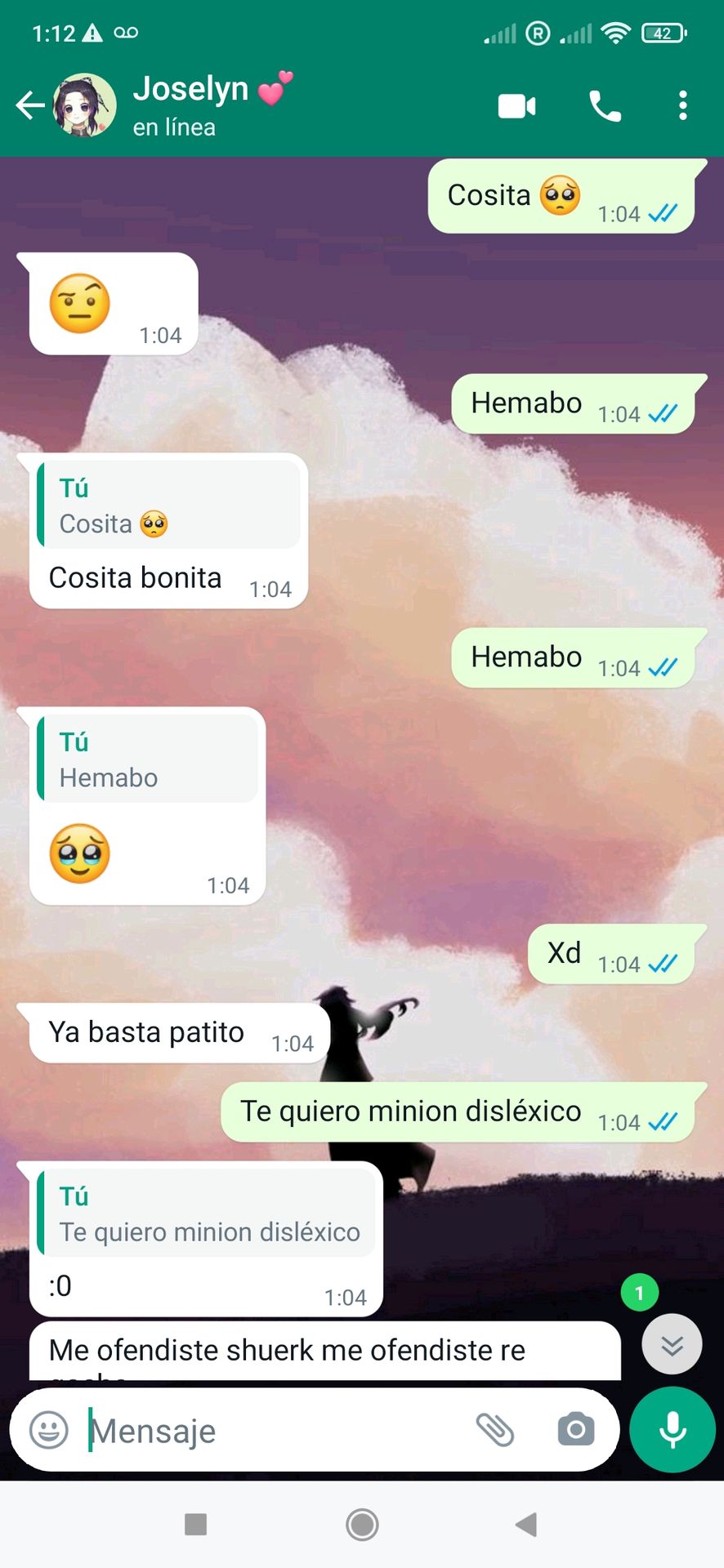Open the system recent apps view

[196, 1524]
